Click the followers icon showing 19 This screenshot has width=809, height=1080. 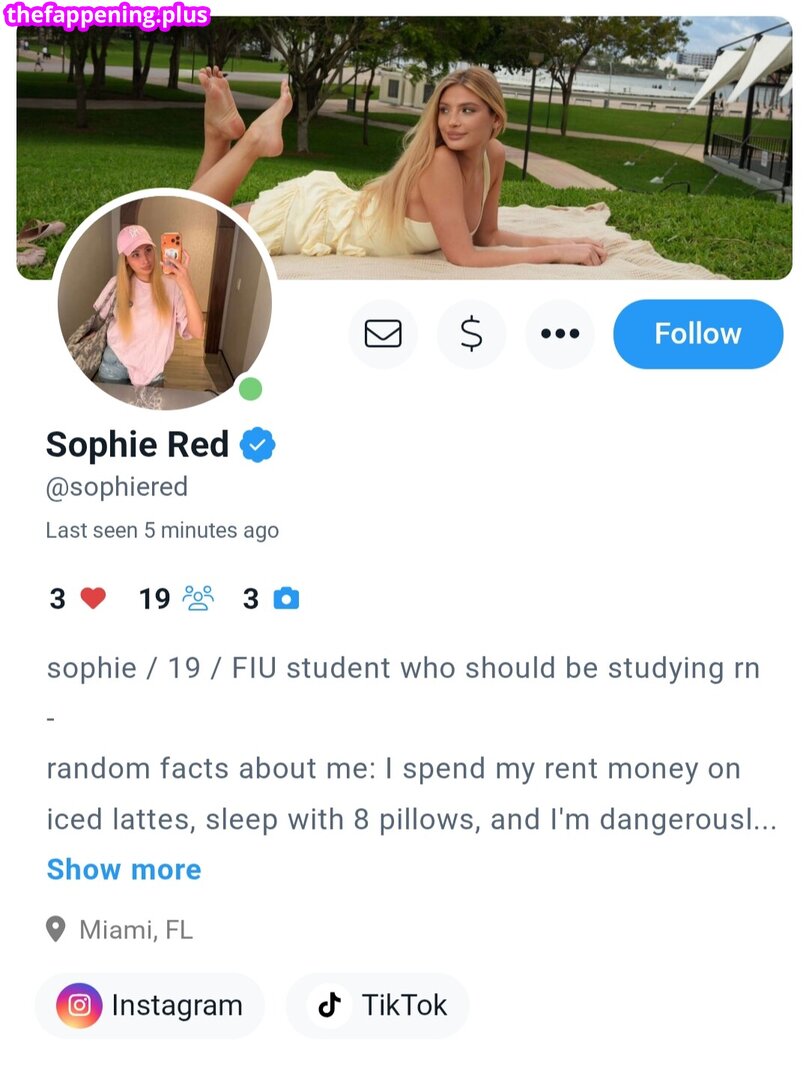tap(198, 598)
